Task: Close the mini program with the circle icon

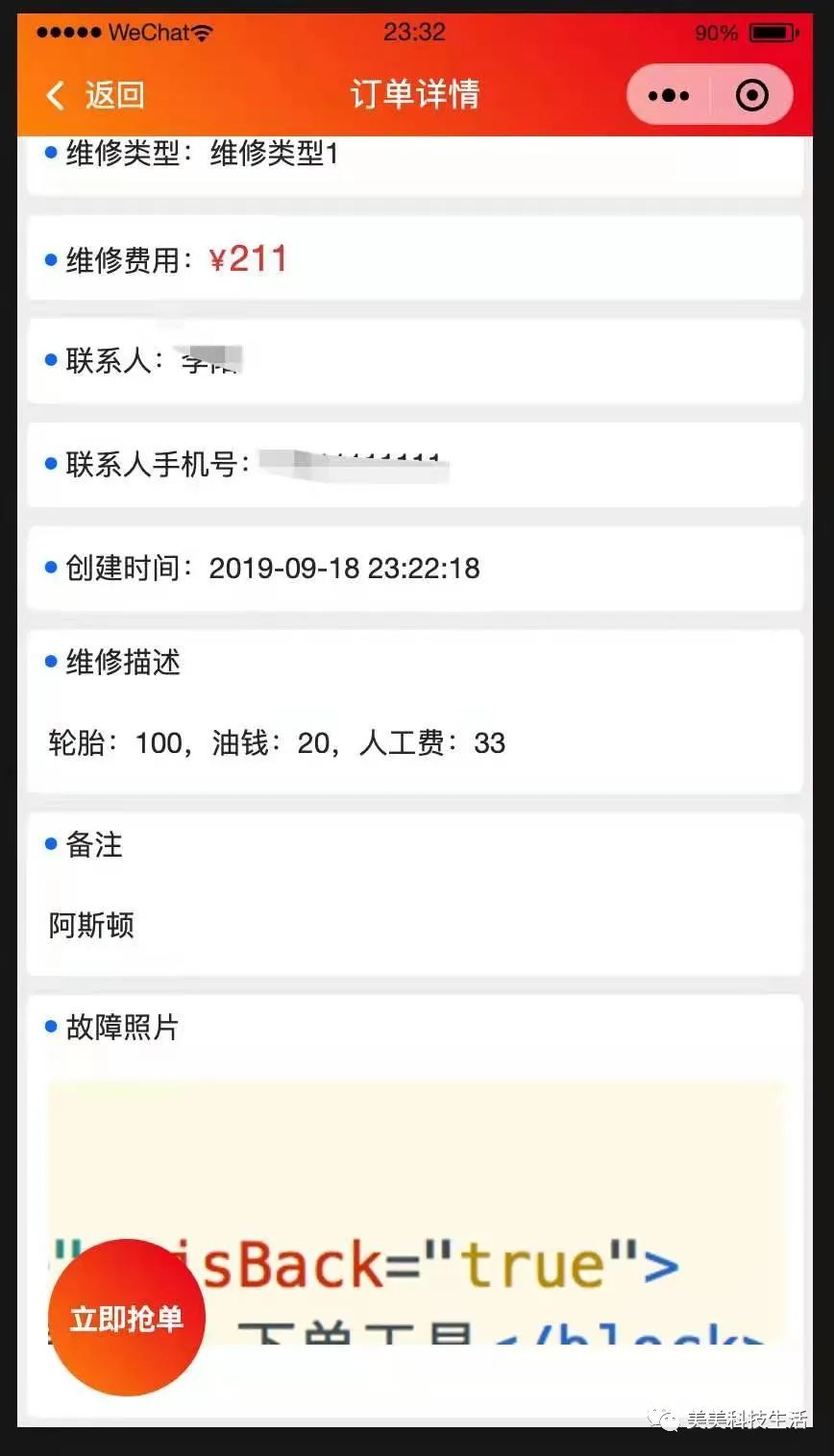Action: (x=751, y=95)
